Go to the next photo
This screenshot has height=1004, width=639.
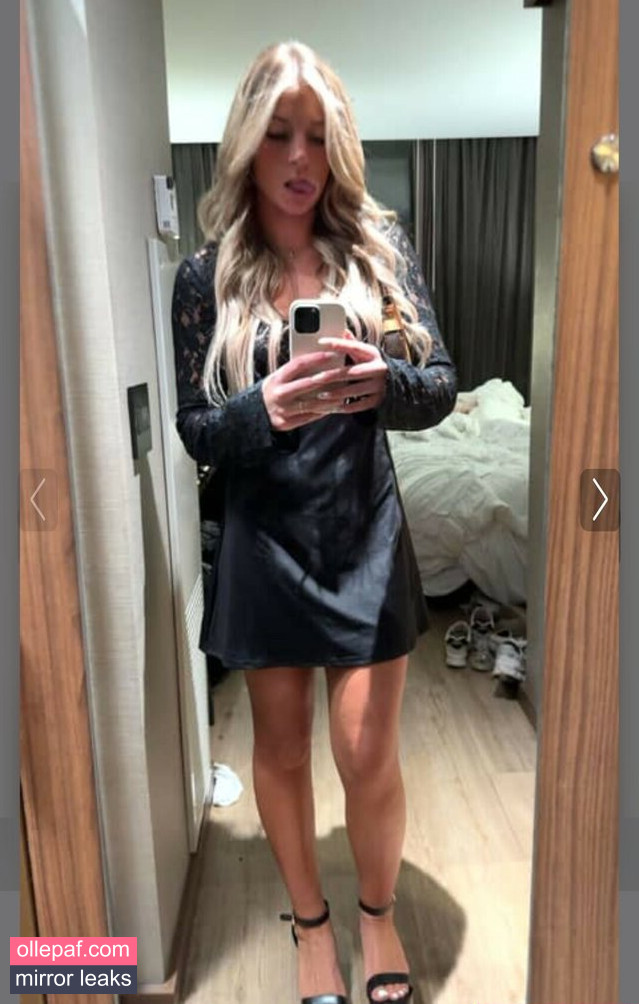coord(599,499)
